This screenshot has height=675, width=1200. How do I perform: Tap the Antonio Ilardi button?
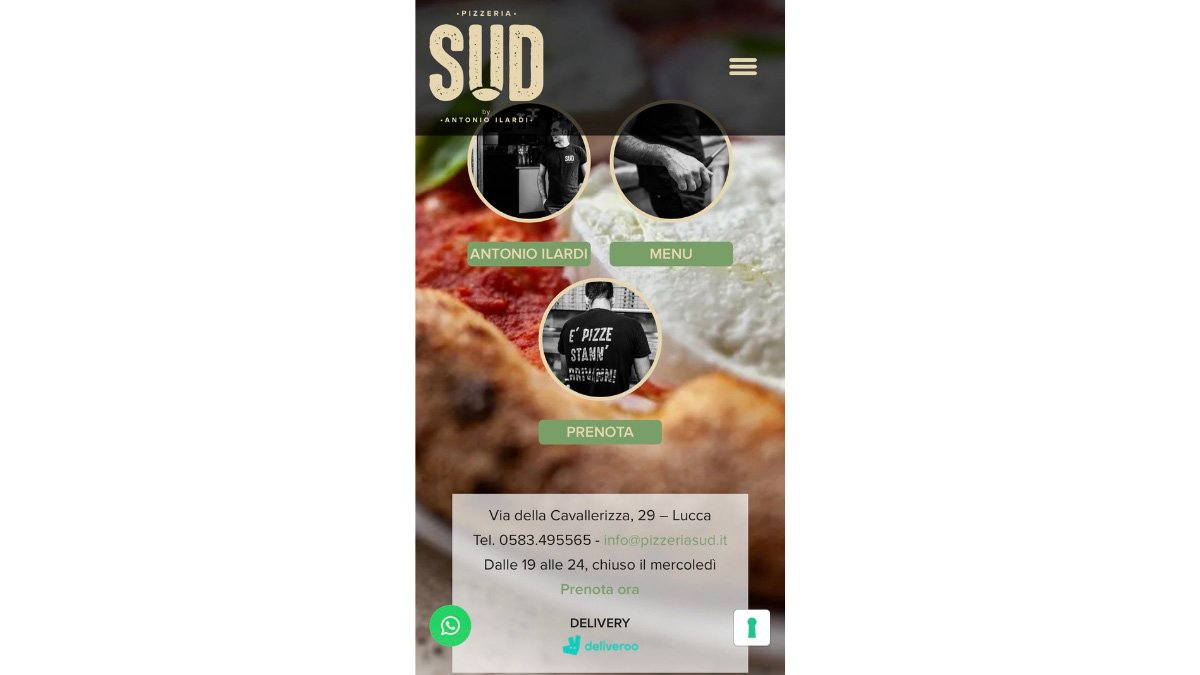529,254
